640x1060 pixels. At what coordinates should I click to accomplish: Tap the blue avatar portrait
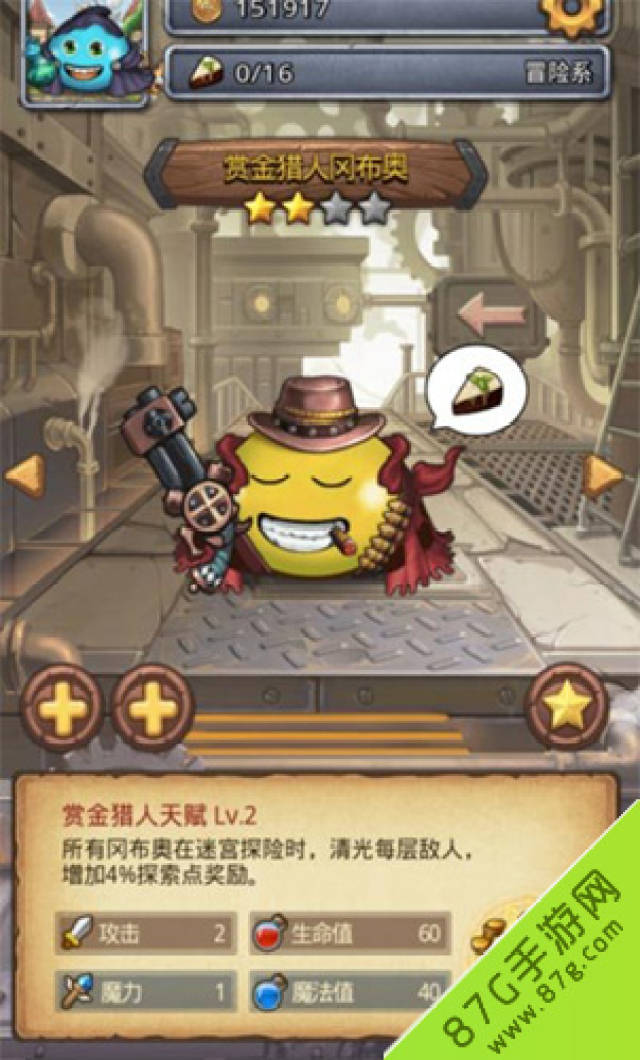click(x=85, y=50)
